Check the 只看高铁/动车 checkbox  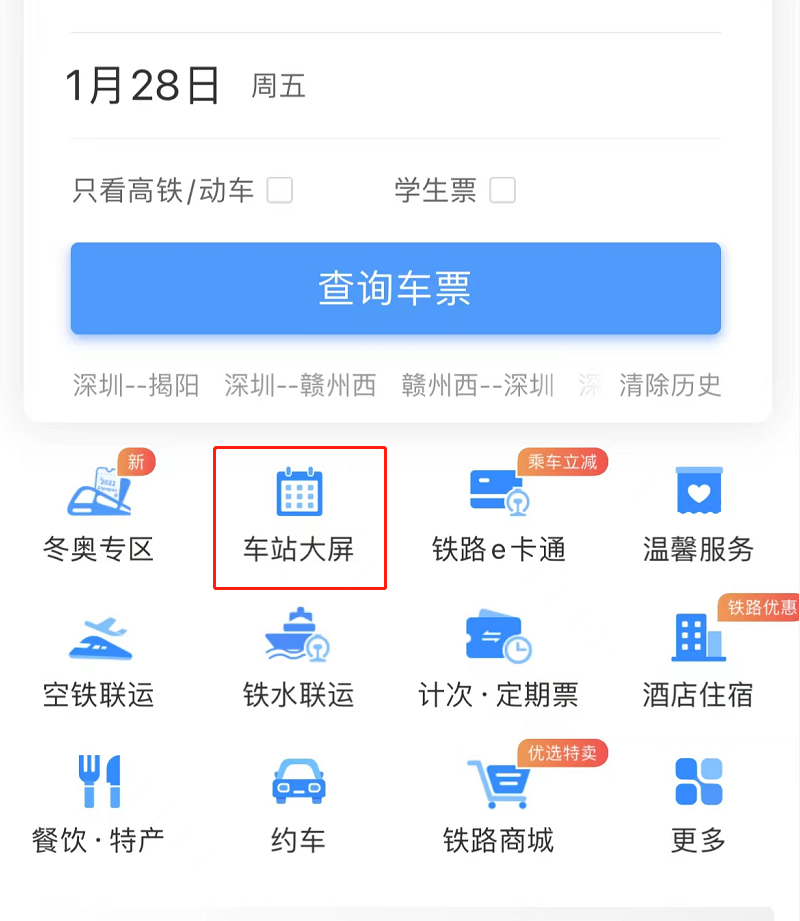coord(280,190)
